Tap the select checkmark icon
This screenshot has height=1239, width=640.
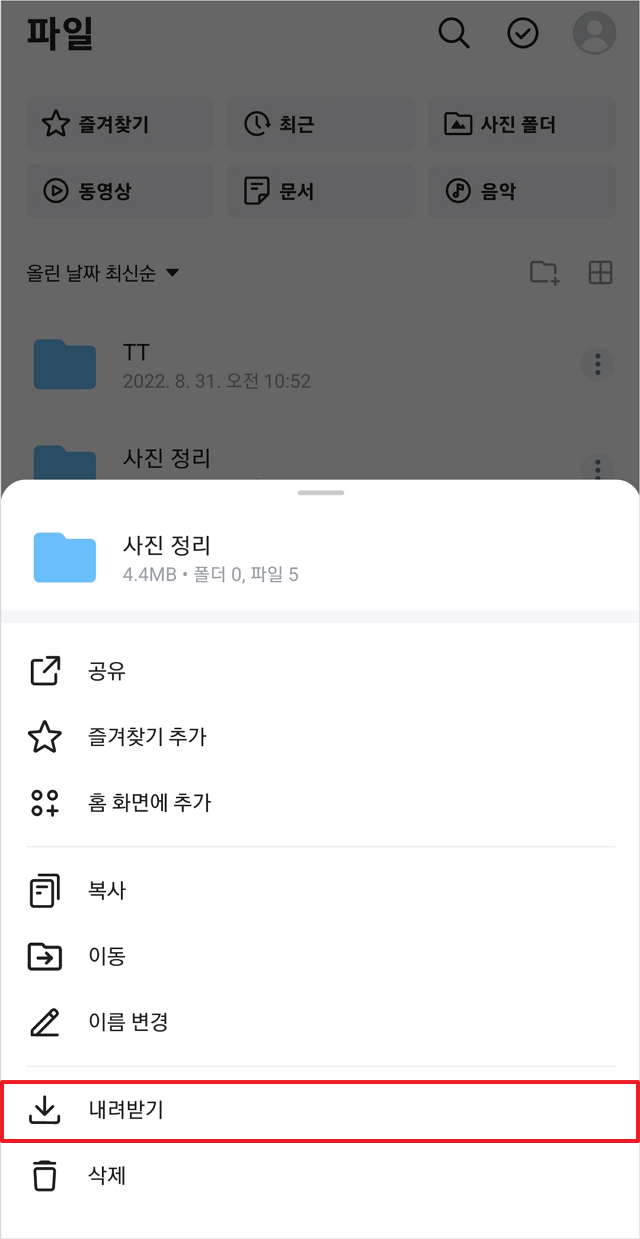tap(523, 33)
